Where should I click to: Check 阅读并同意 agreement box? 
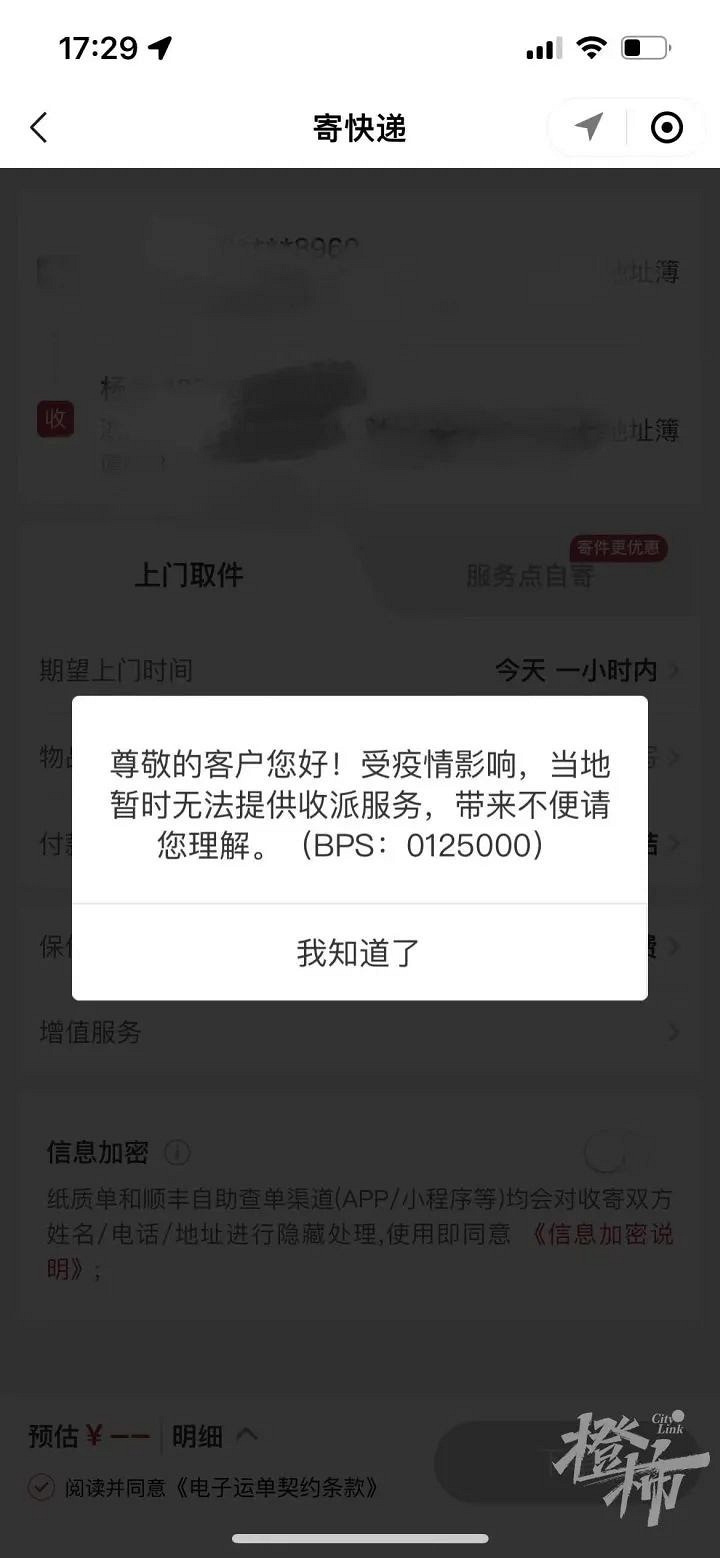41,1487
